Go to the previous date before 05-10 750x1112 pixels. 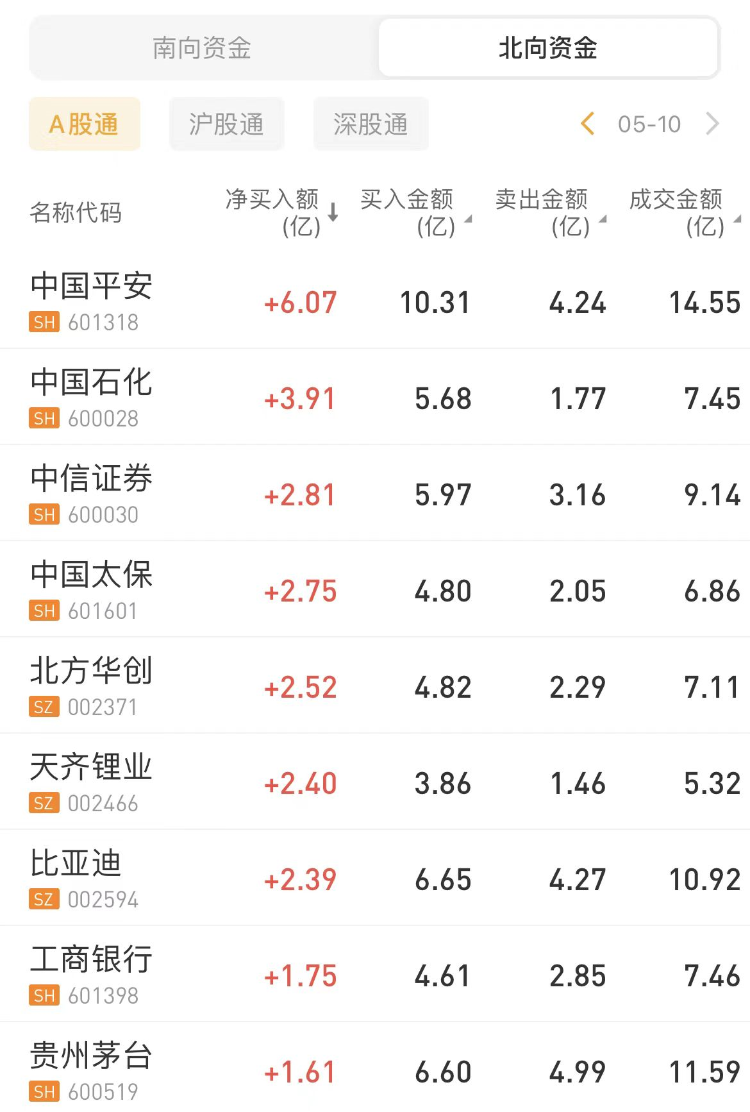click(588, 124)
